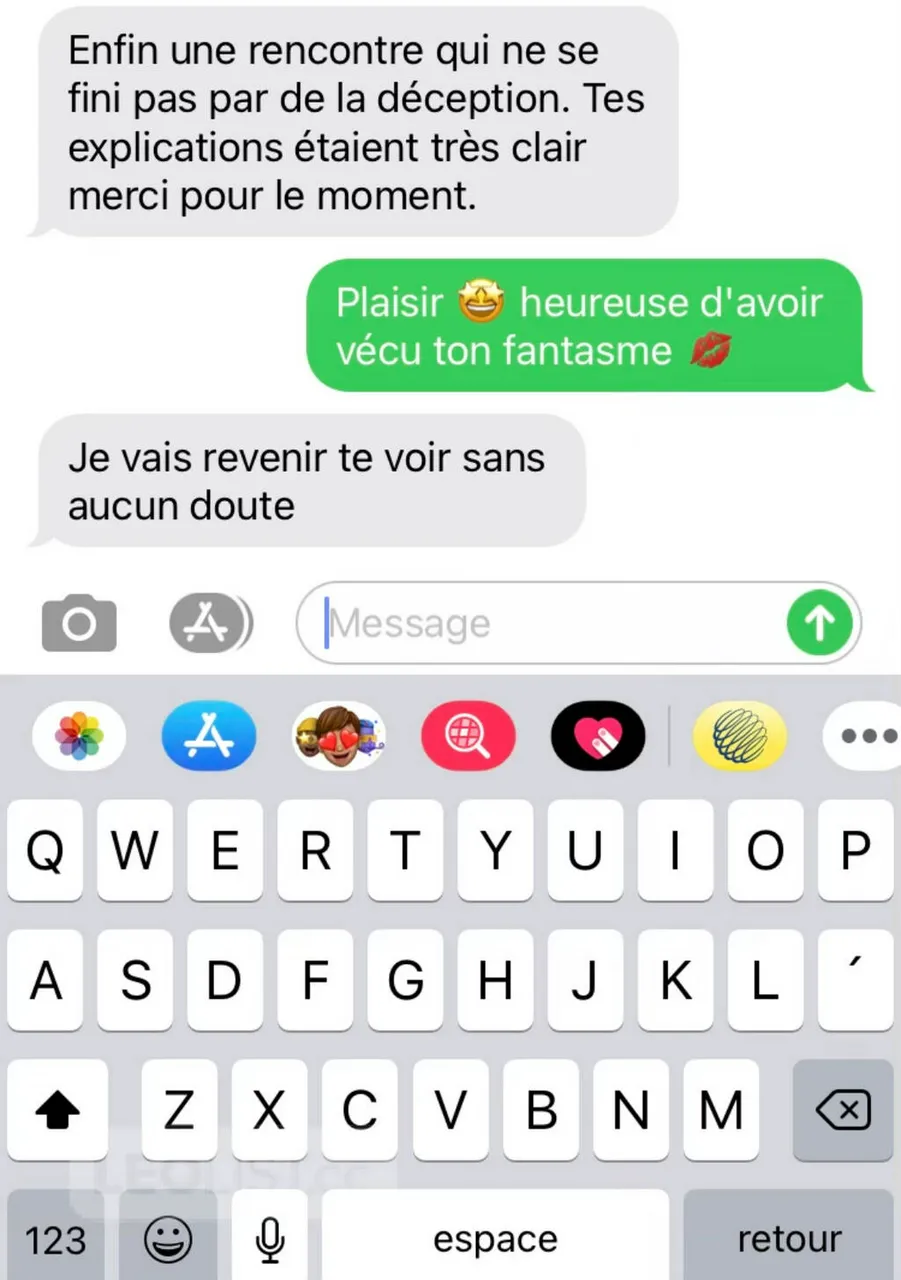The width and height of the screenshot is (901, 1280).
Task: Focus the Message text field
Action: click(x=550, y=624)
